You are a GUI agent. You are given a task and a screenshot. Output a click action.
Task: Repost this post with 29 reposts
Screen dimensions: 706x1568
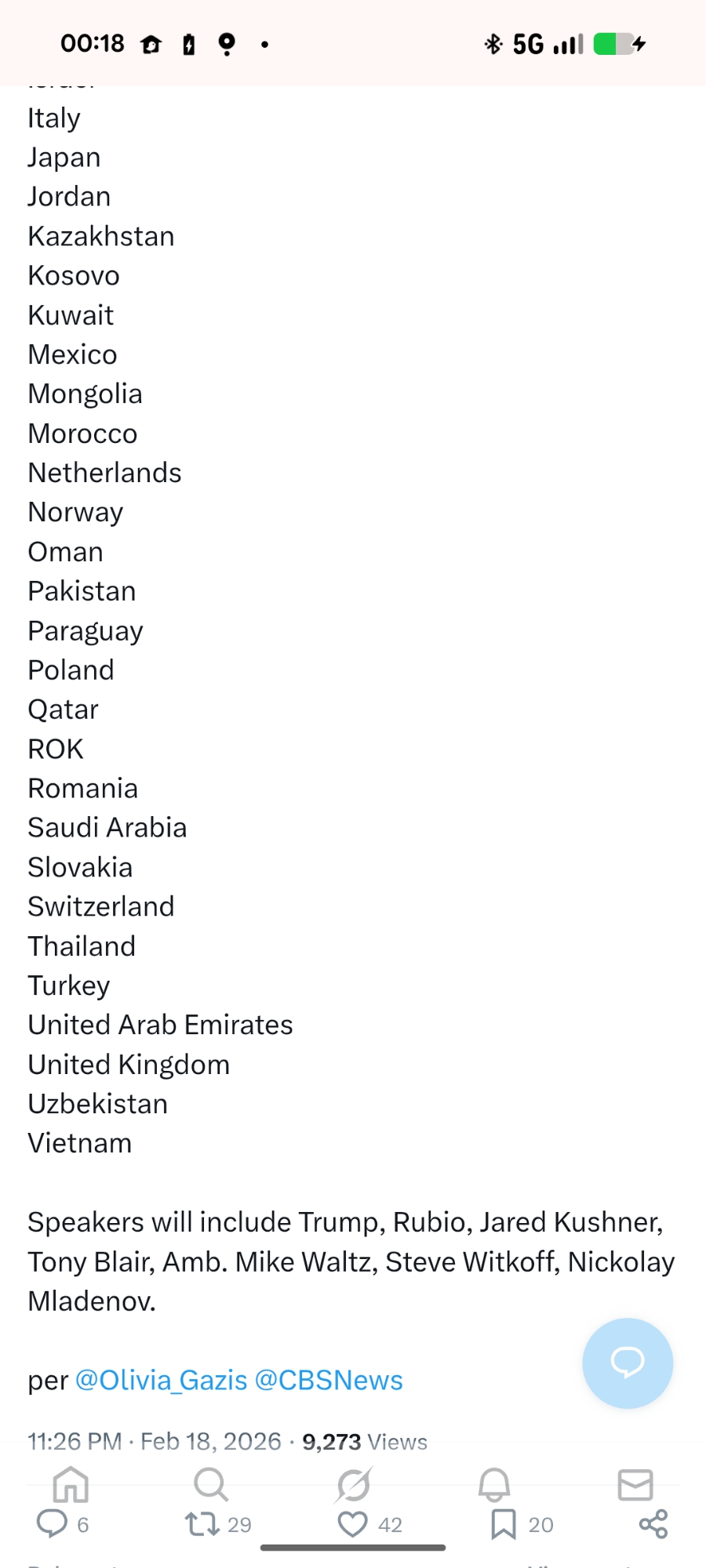202,1524
